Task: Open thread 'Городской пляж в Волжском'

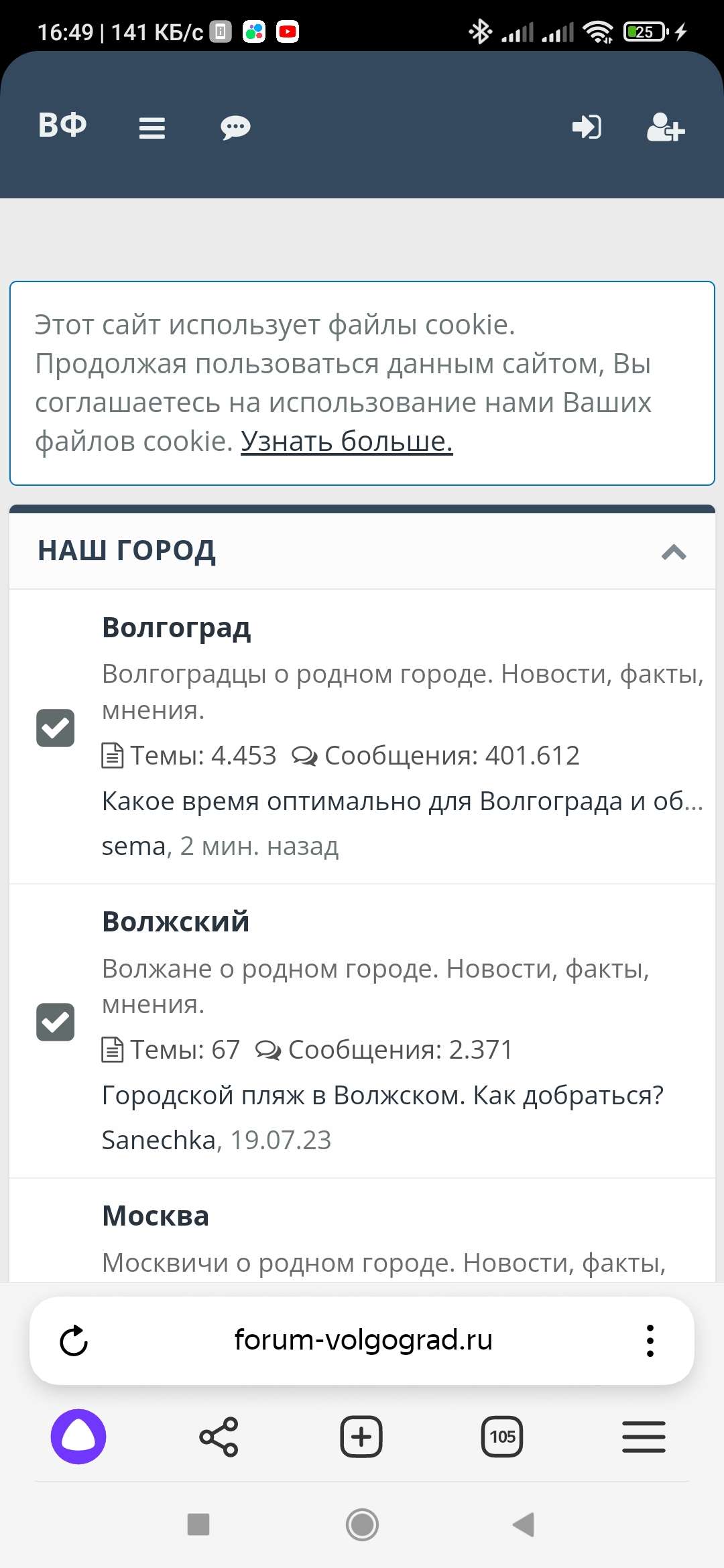Action: 382,1096
